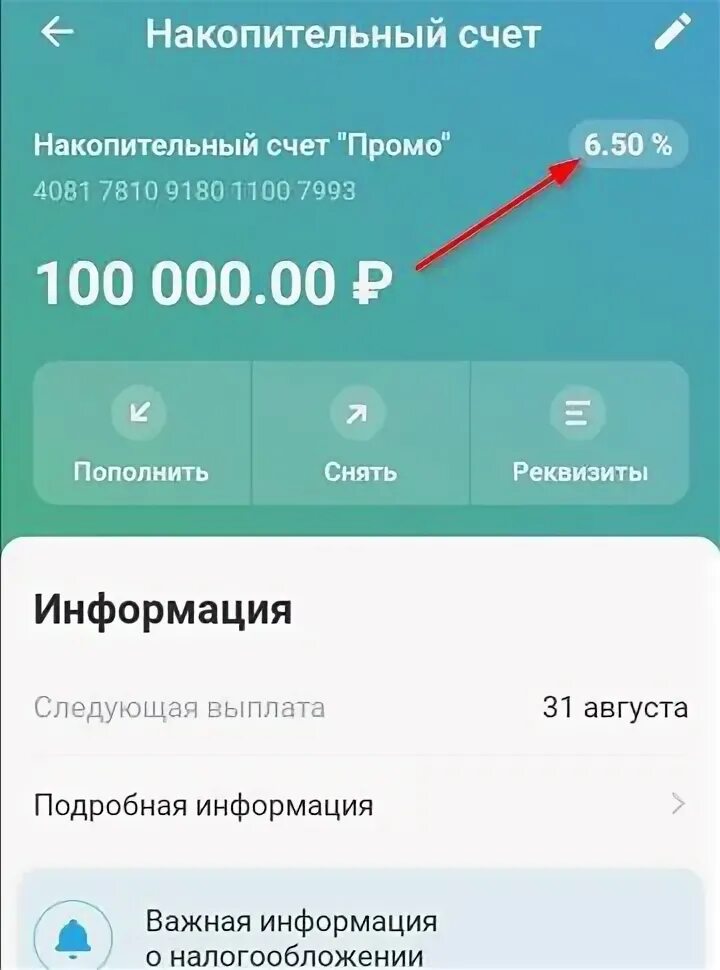Tap the outgoing arrow icon above Снять
Viewport: 720px width, 970px height.
click(x=358, y=410)
